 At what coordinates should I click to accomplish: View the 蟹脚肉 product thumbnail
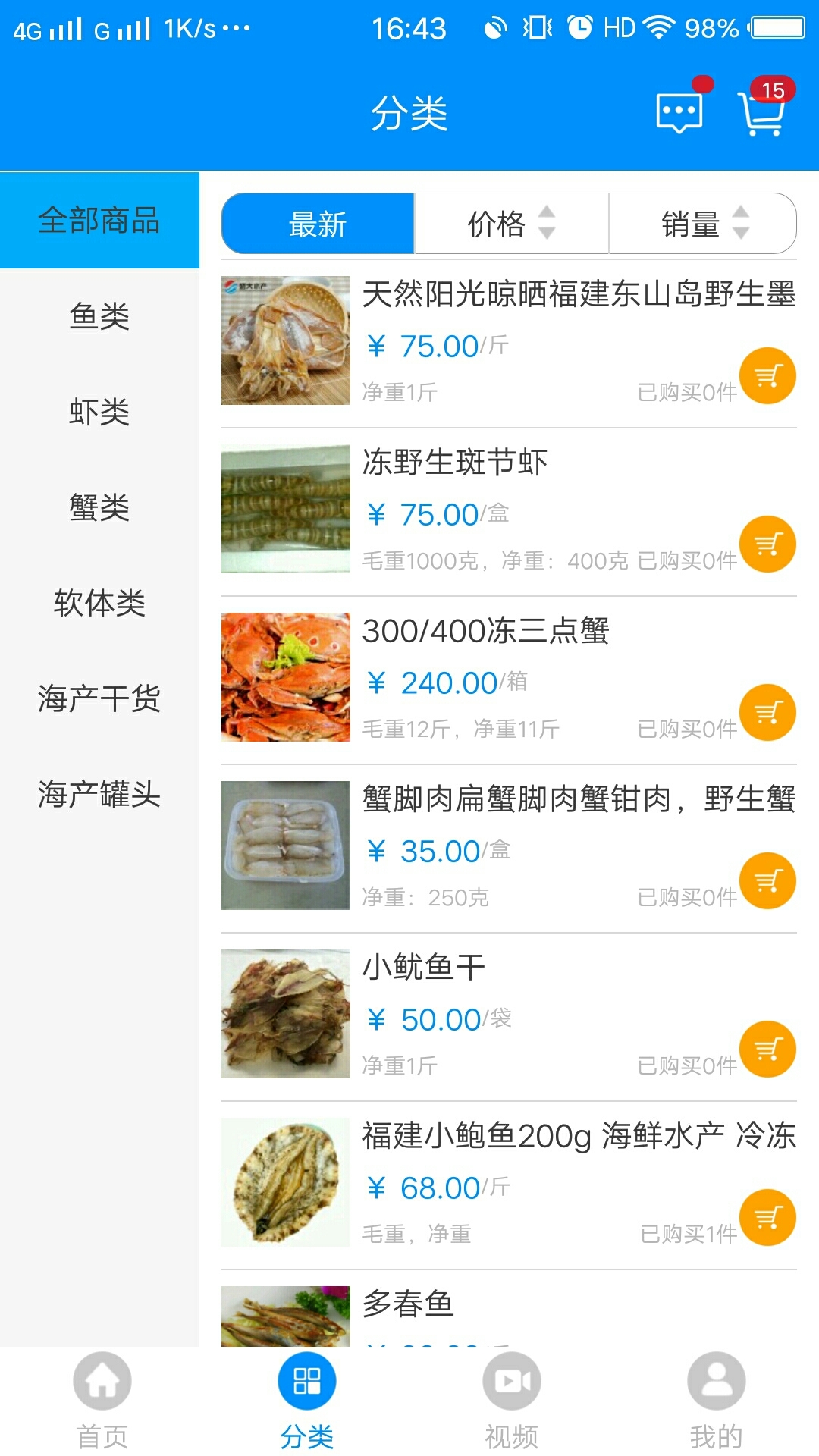(284, 843)
